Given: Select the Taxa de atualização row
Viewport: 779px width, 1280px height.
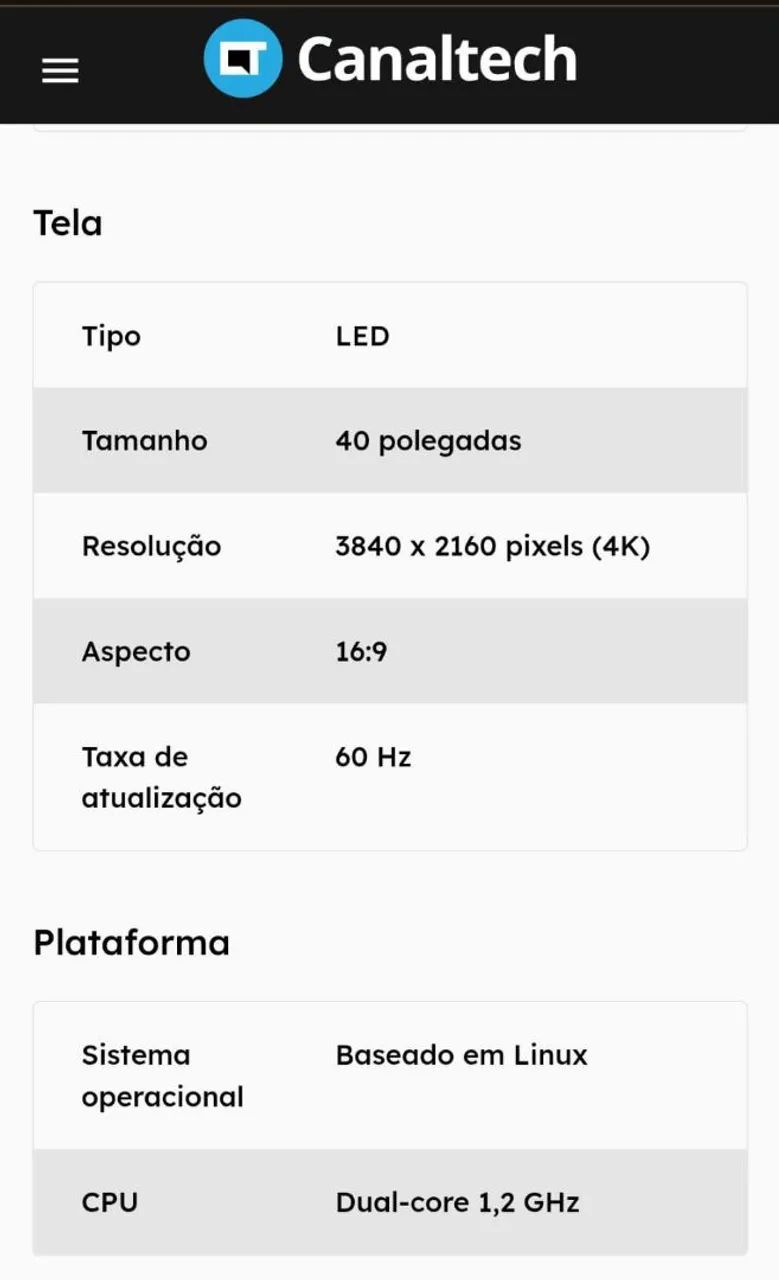Looking at the screenshot, I should coord(390,777).
